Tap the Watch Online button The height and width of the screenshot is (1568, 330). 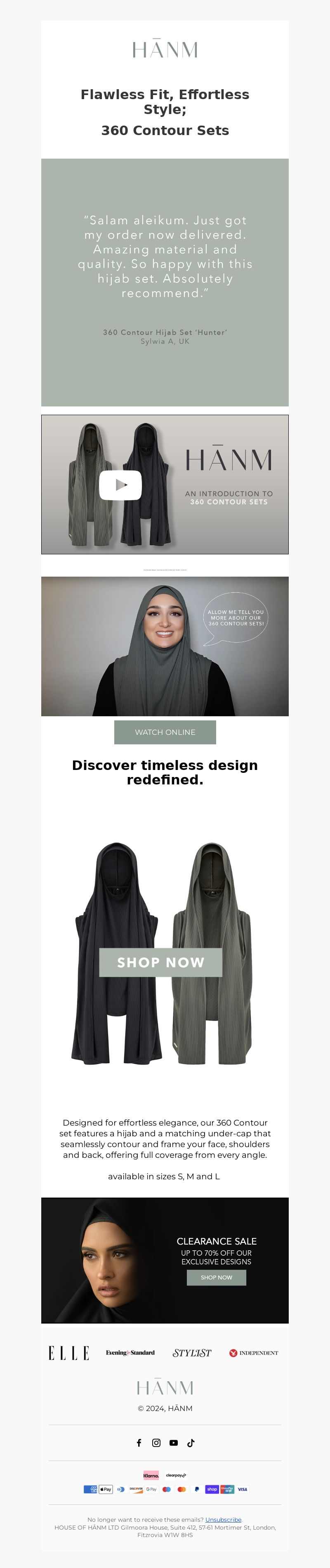click(165, 732)
